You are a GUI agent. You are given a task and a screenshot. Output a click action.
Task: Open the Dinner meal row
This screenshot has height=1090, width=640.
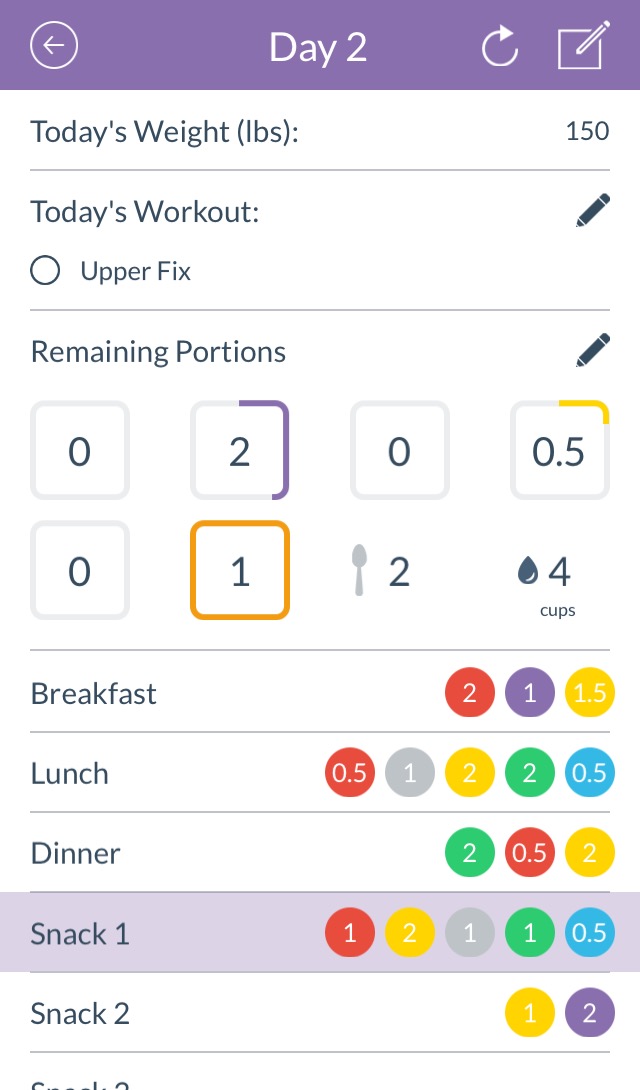320,852
